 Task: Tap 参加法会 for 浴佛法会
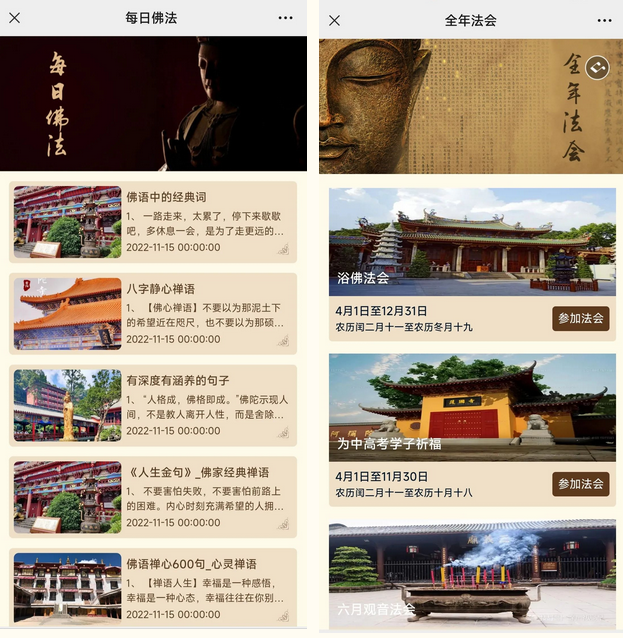[x=580, y=318]
